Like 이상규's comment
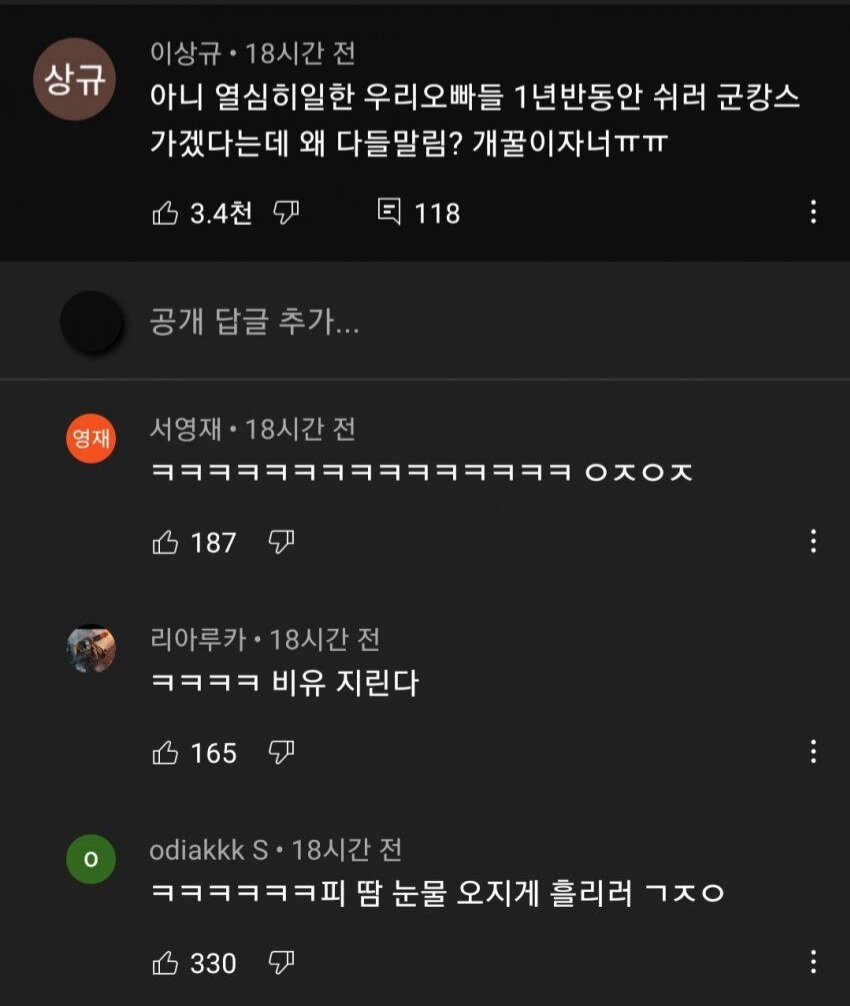Screen dimensions: 850x1006 (165, 213)
